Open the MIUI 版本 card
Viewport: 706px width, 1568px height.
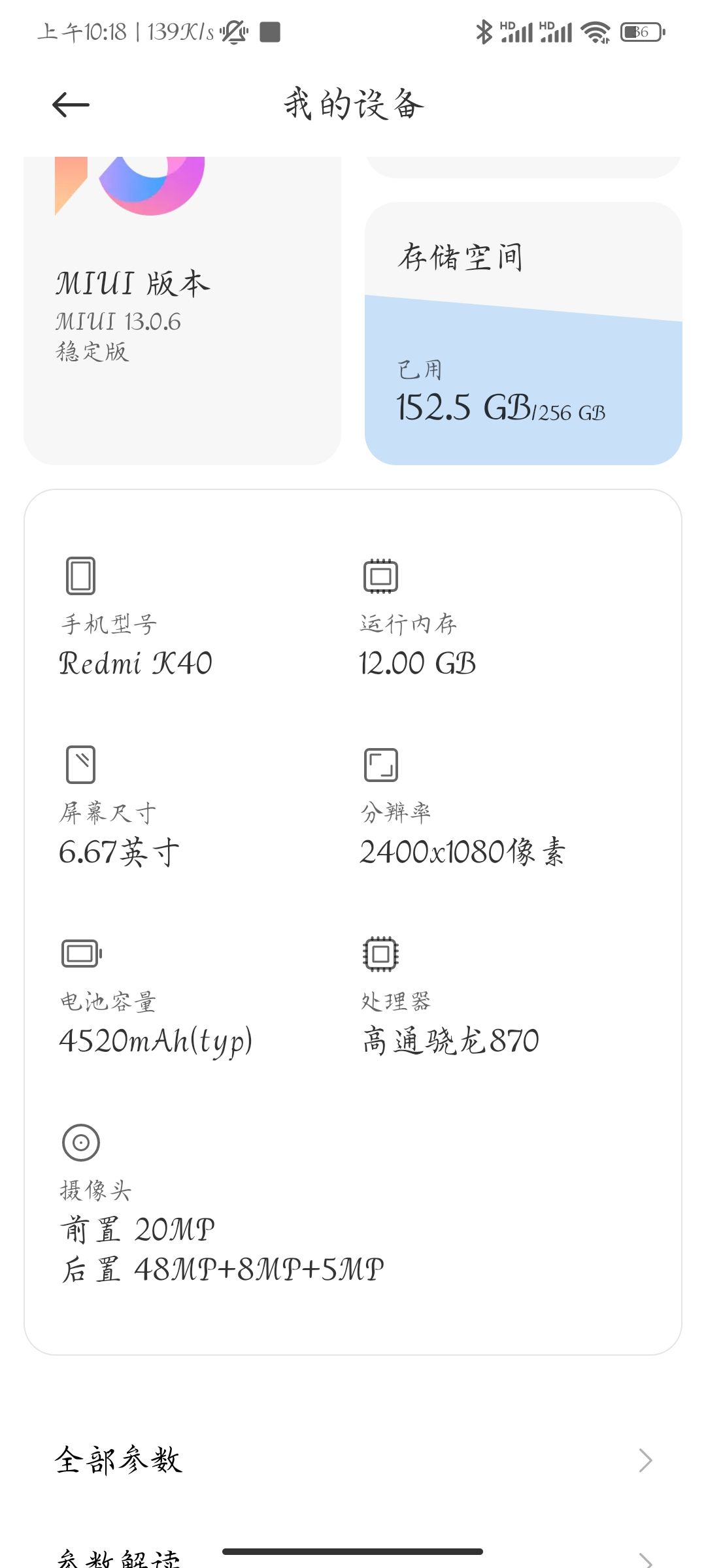coord(182,314)
